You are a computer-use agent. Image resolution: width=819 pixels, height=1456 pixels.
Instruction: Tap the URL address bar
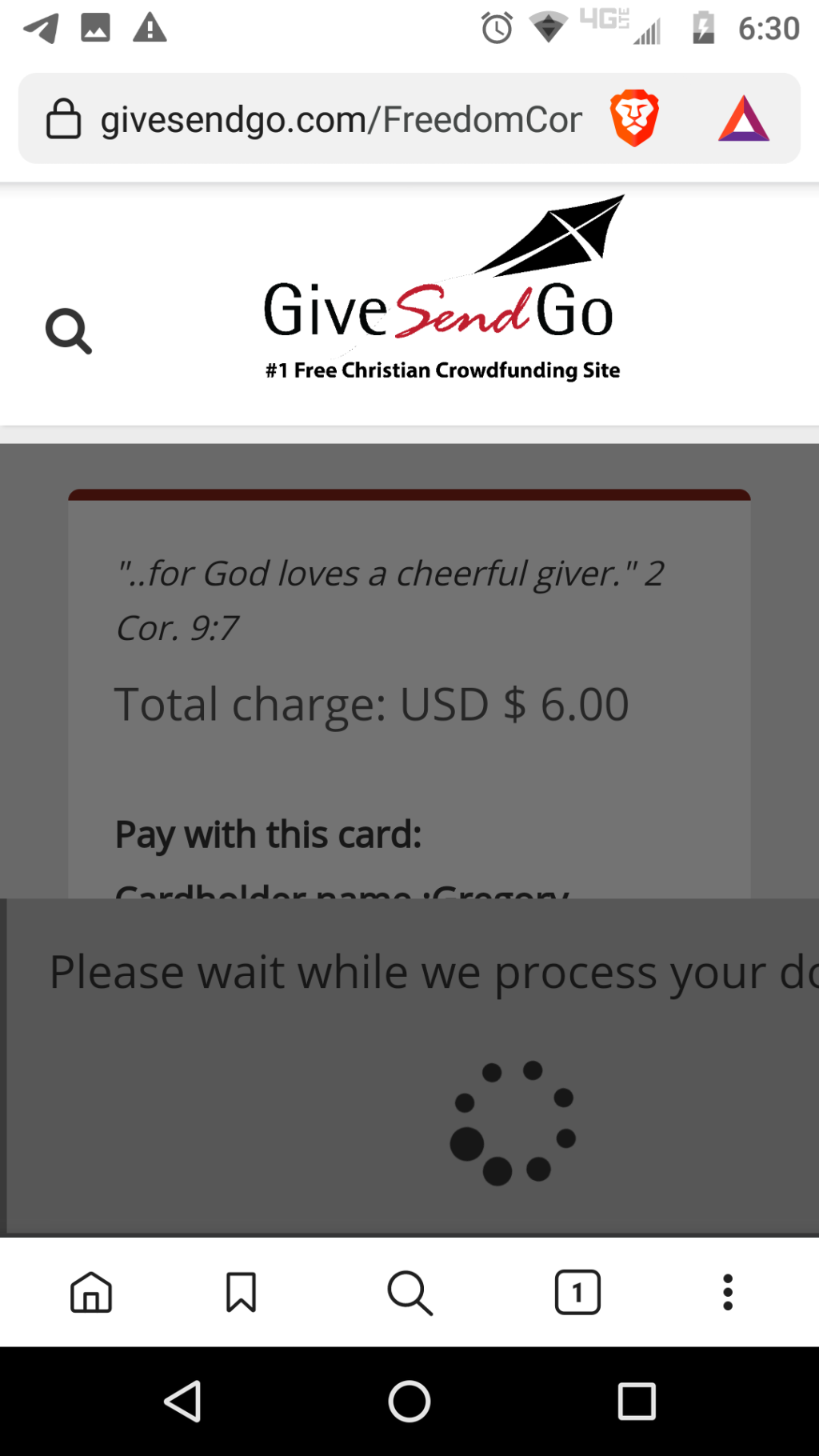(340, 120)
